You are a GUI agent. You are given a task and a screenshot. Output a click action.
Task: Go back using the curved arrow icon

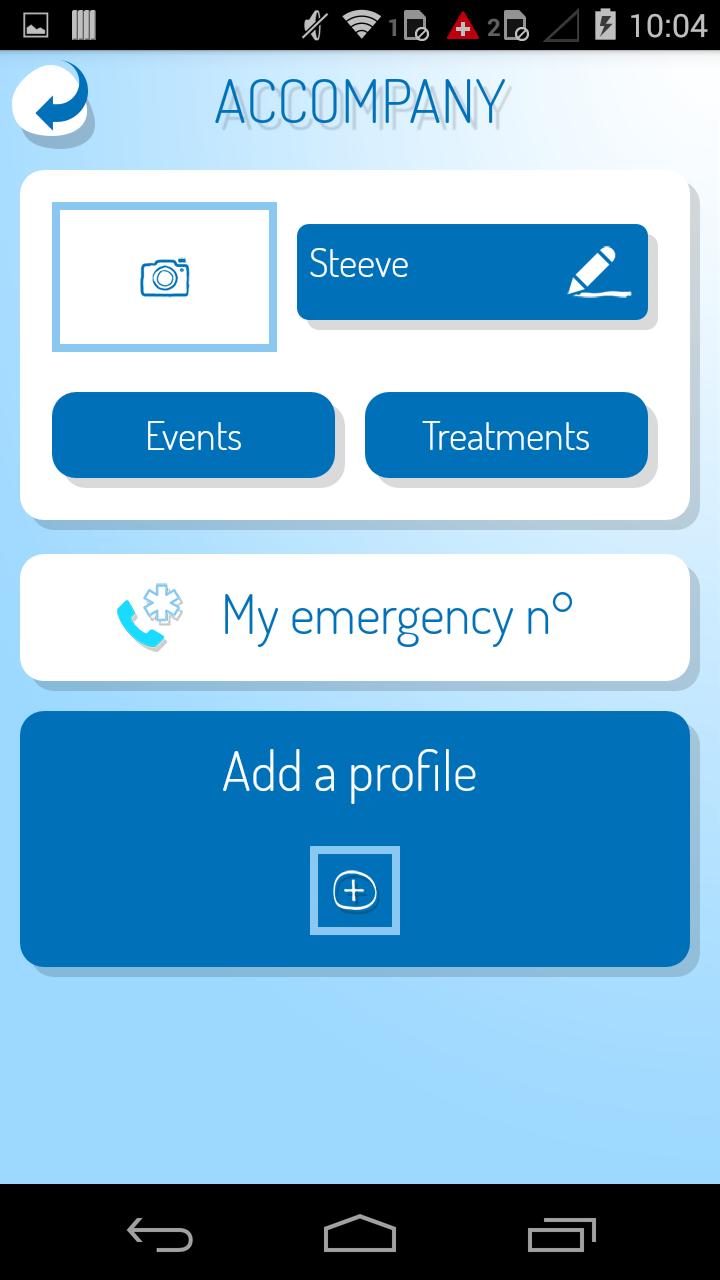click(50, 100)
